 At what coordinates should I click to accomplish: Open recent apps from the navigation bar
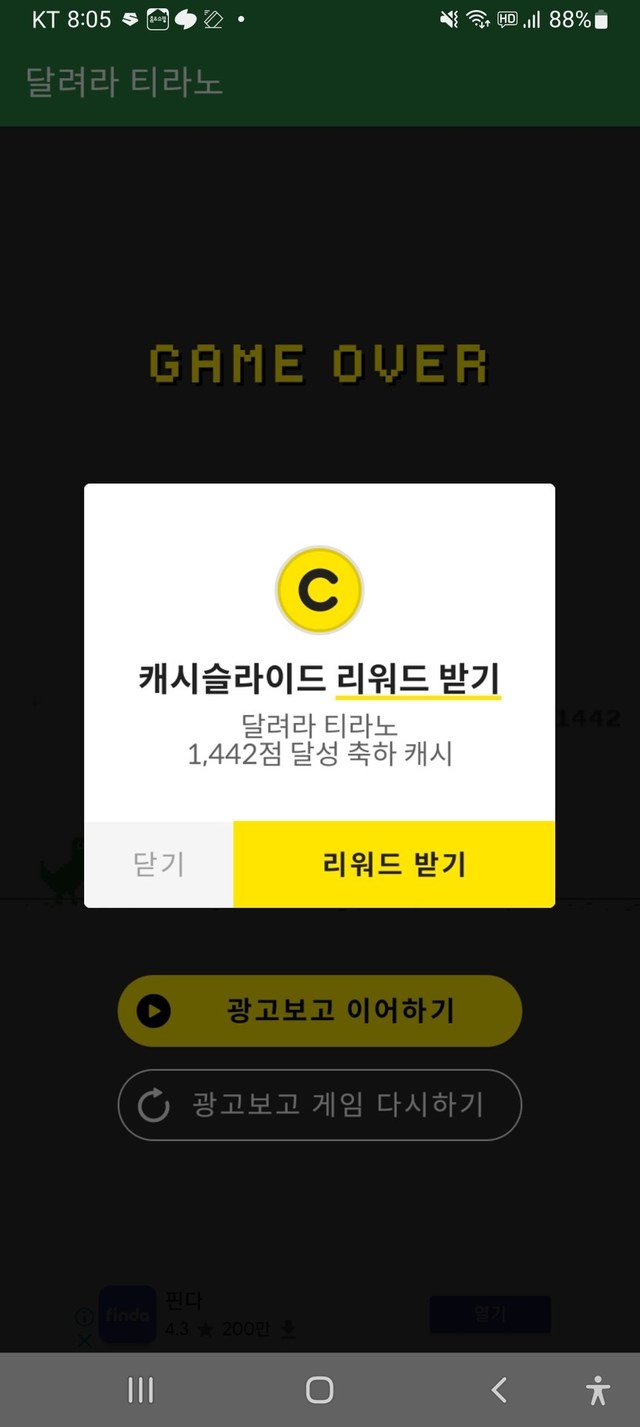coord(141,1389)
